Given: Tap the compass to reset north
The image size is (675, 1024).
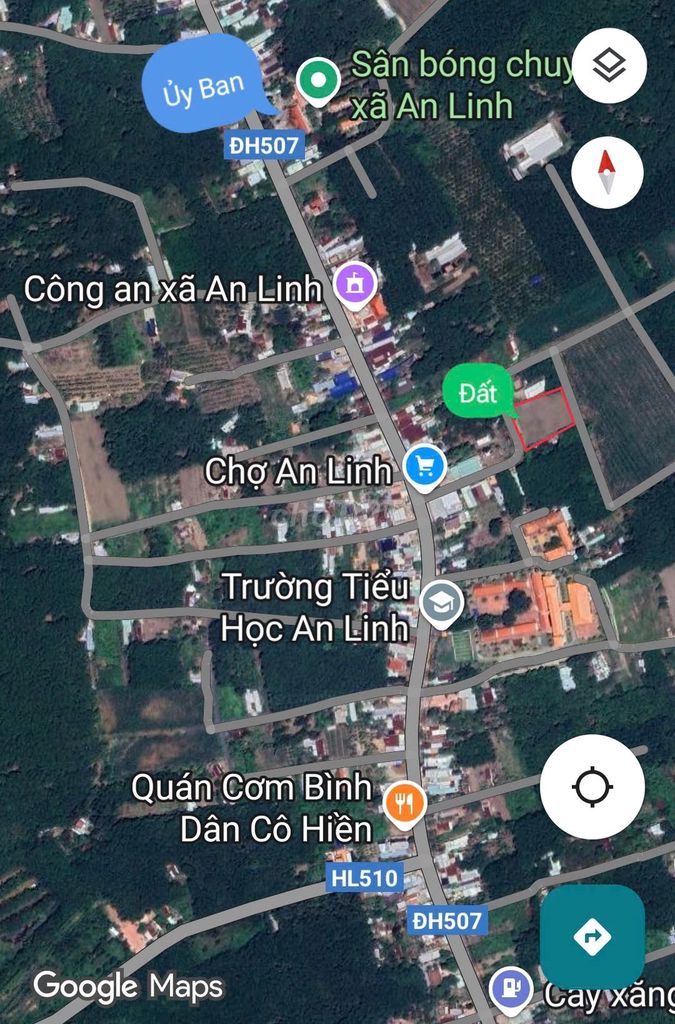Looking at the screenshot, I should [607, 173].
